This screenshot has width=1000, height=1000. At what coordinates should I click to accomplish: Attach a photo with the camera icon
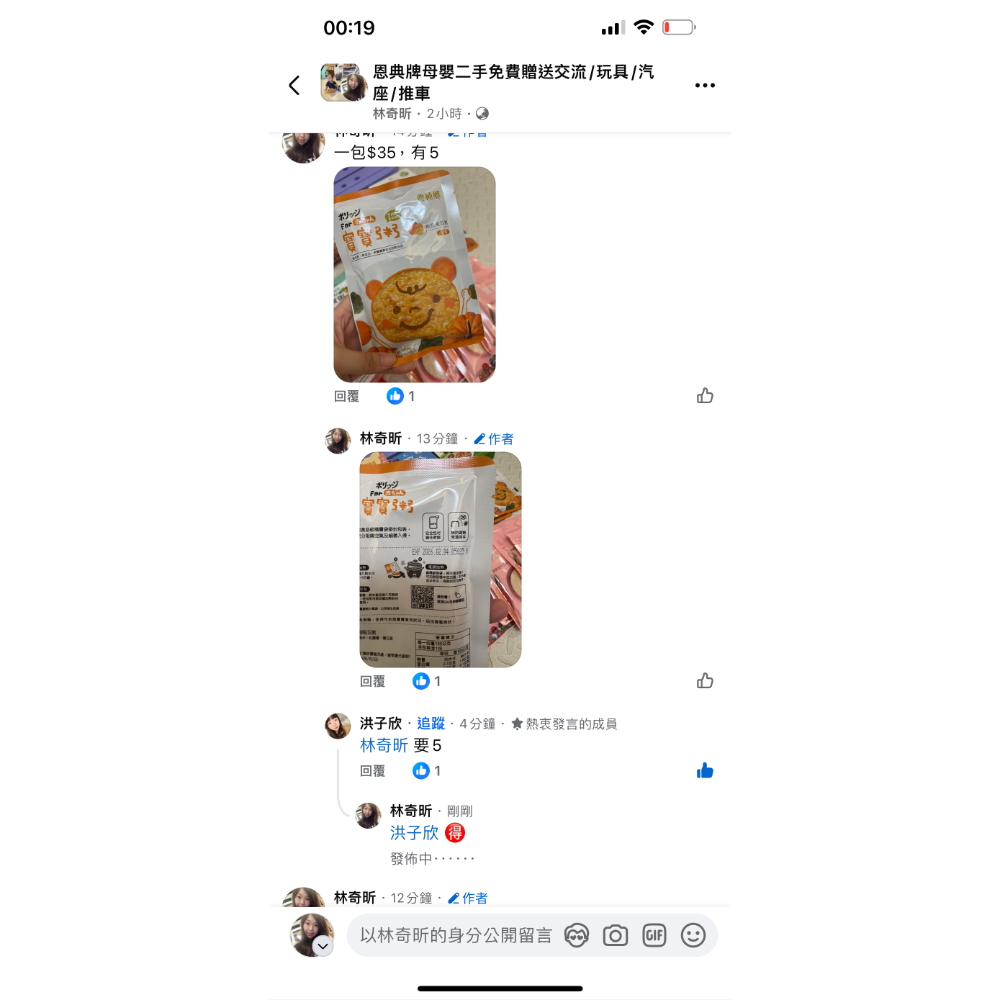coord(615,936)
